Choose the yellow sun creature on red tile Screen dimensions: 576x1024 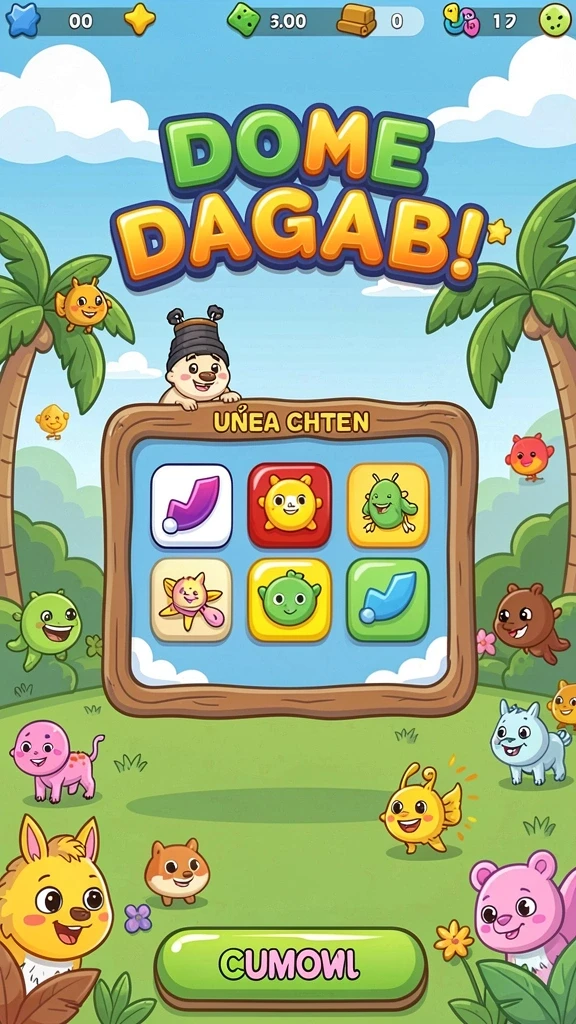point(289,505)
